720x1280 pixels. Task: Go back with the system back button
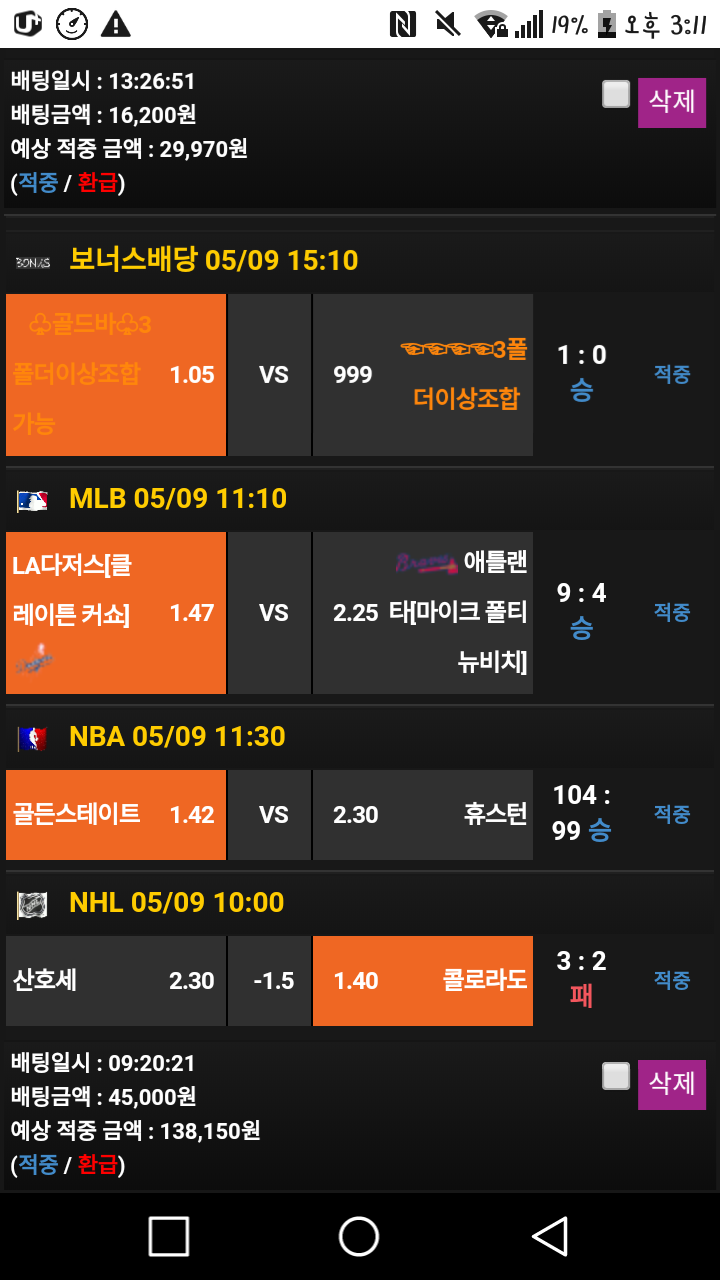549,1237
